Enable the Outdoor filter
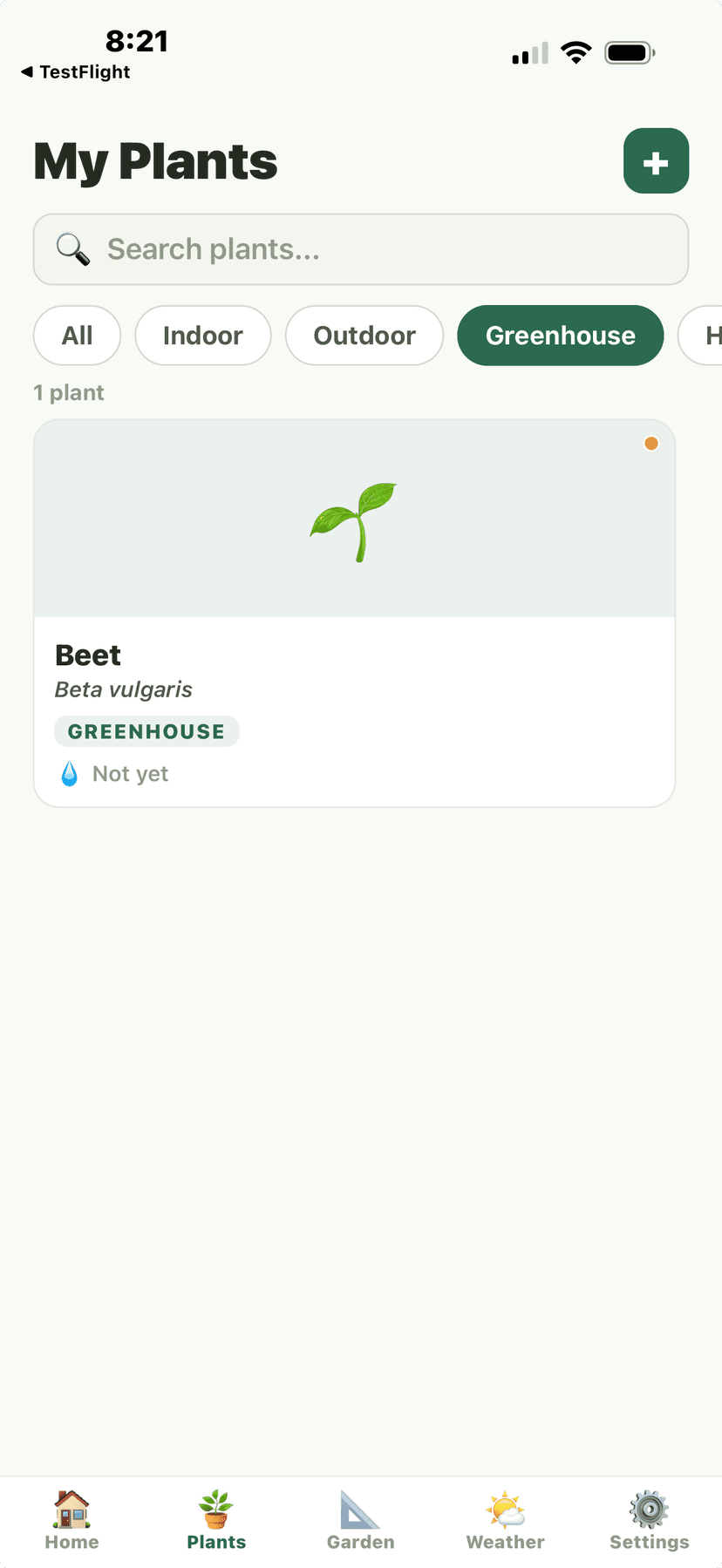Viewport: 722px width, 1568px height. pyautogui.click(x=364, y=335)
